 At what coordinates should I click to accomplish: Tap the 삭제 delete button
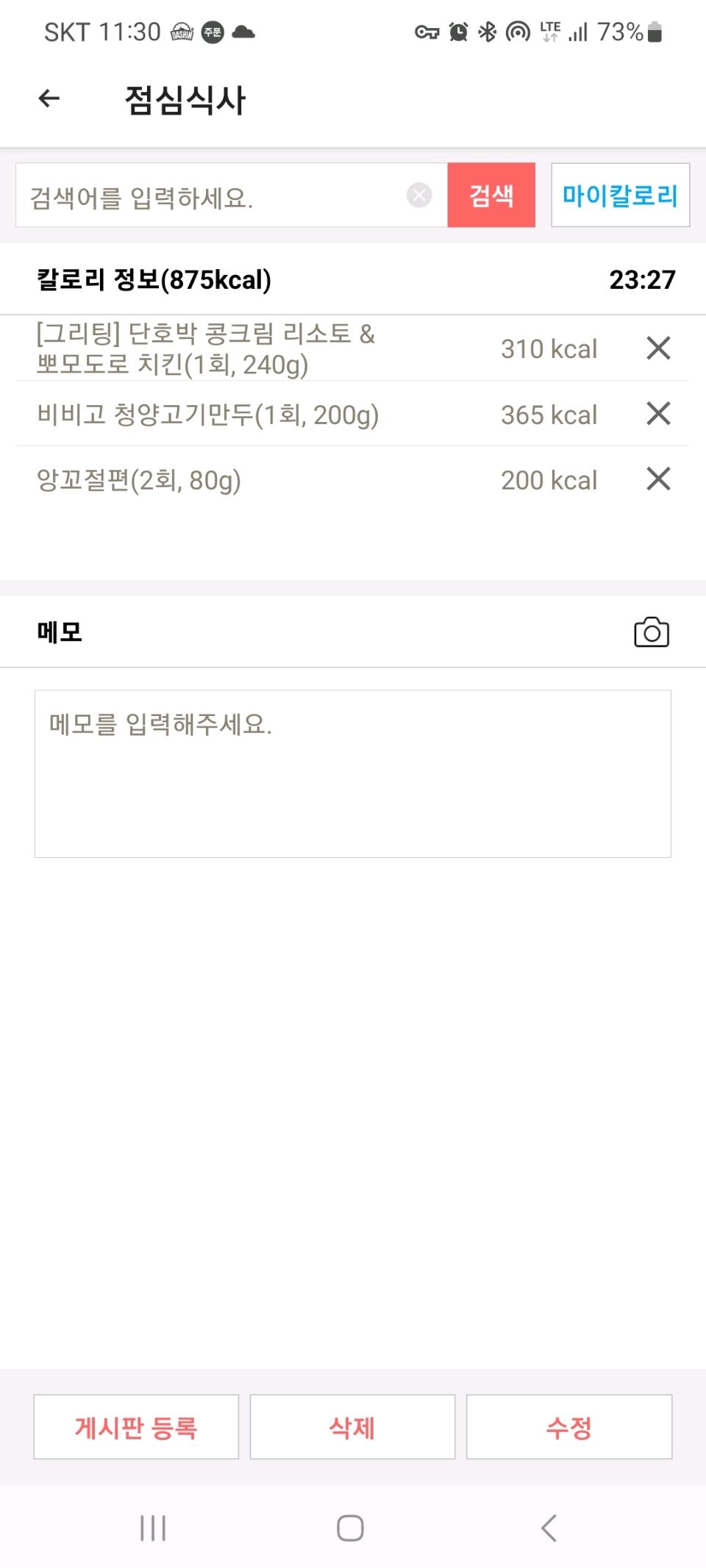352,1427
